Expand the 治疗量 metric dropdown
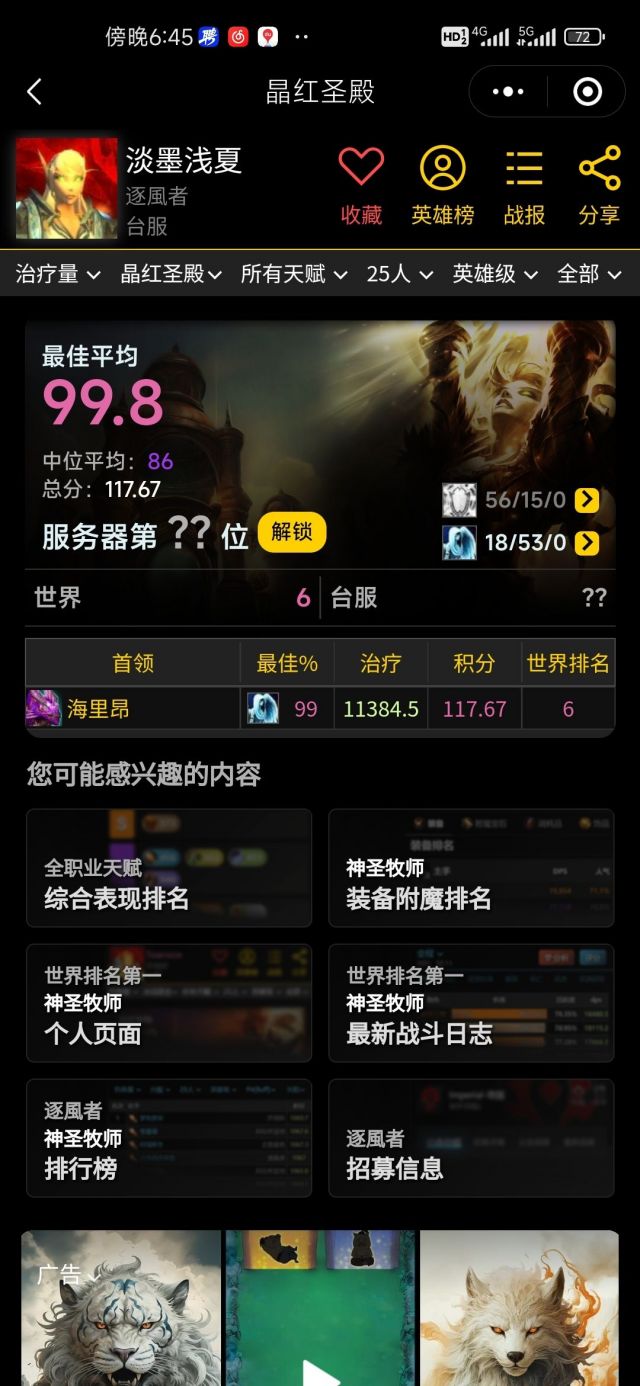 pyautogui.click(x=58, y=274)
